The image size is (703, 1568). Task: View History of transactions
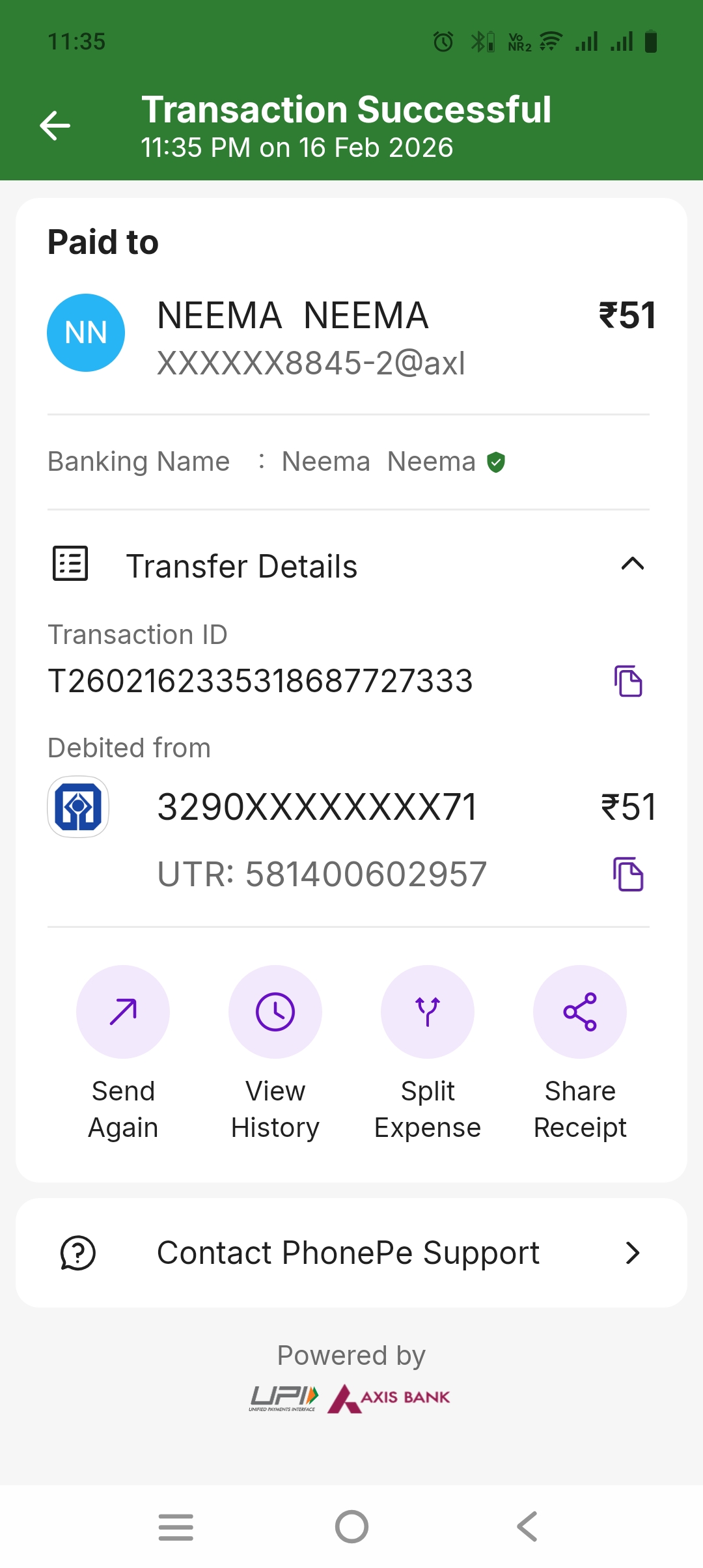tap(275, 1012)
